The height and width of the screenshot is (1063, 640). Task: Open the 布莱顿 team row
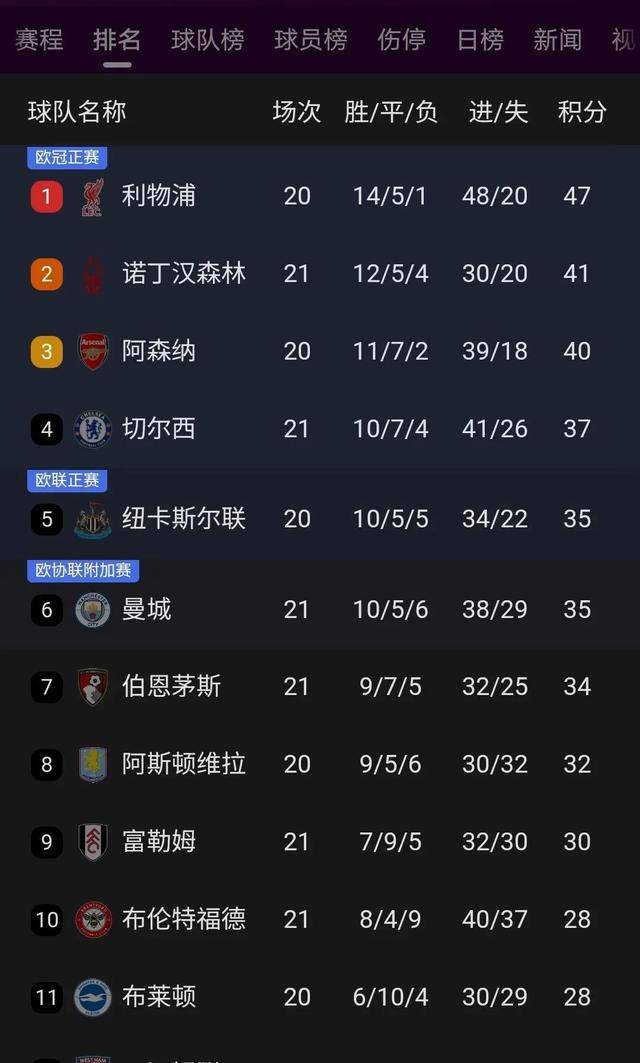point(159,997)
